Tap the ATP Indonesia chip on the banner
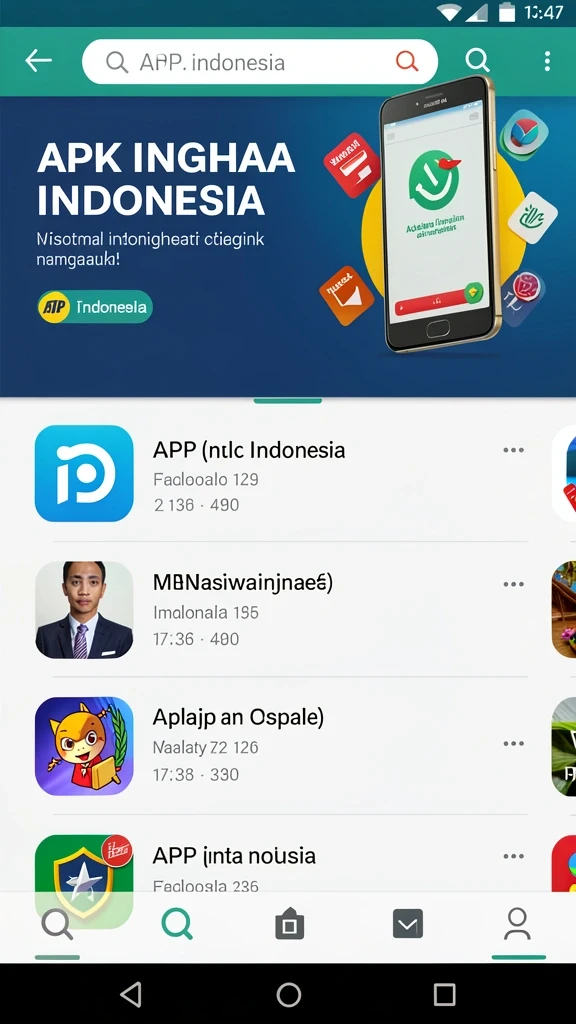The height and width of the screenshot is (1024, 576). 95,307
